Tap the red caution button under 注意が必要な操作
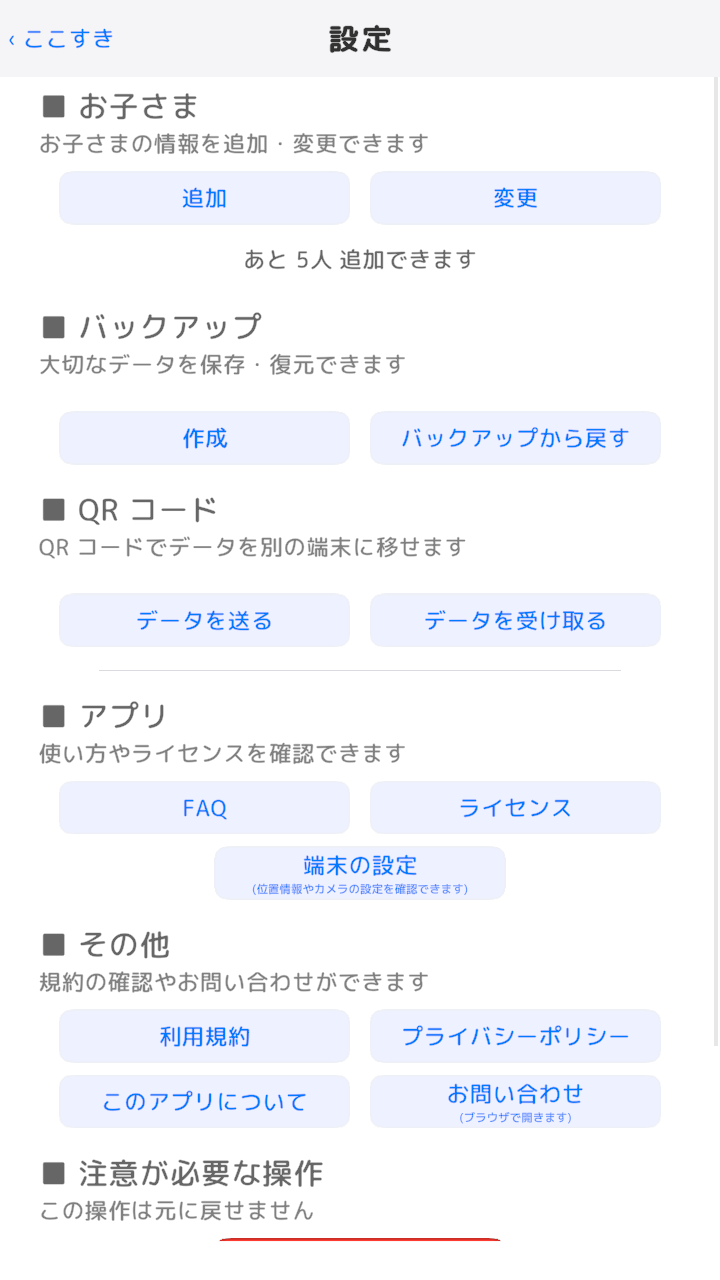Image resolution: width=720 pixels, height=1280 pixels. click(x=359, y=1262)
